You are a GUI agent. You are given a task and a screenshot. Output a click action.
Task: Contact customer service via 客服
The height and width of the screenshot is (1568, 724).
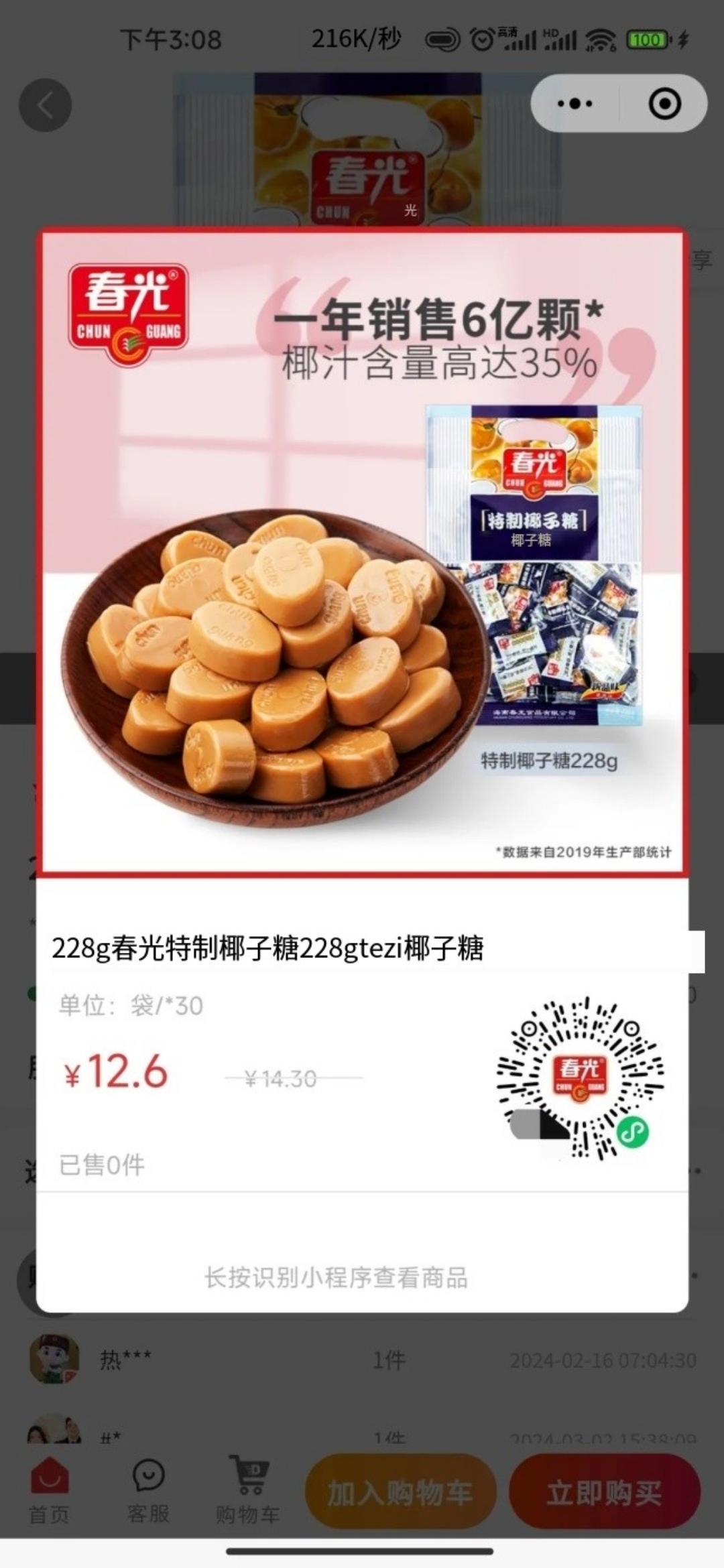coord(148,1492)
